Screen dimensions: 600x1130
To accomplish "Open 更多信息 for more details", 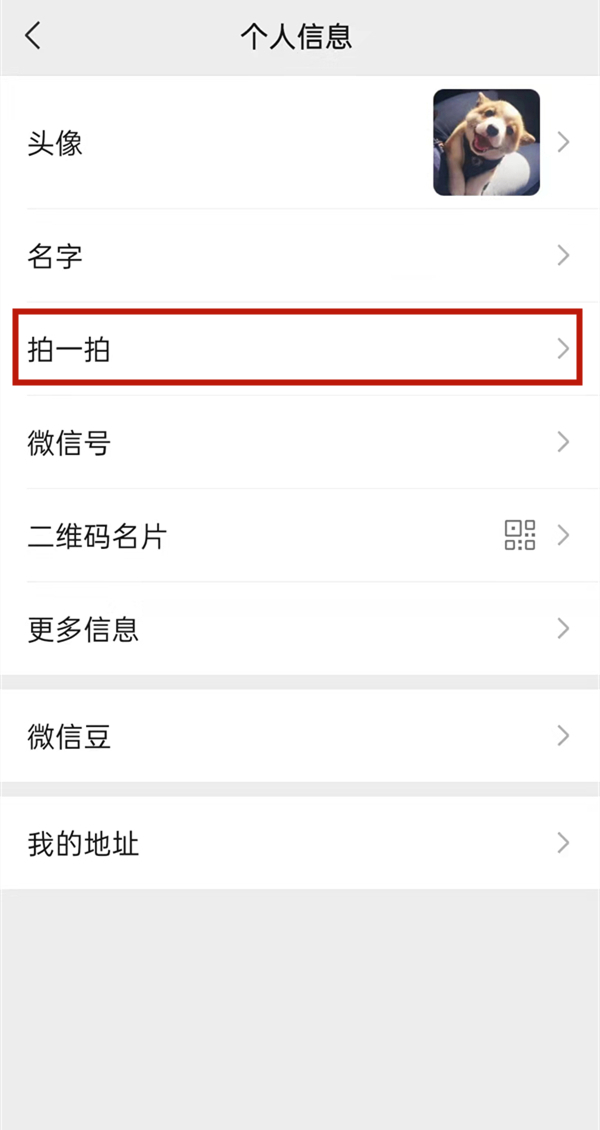I will [x=300, y=629].
